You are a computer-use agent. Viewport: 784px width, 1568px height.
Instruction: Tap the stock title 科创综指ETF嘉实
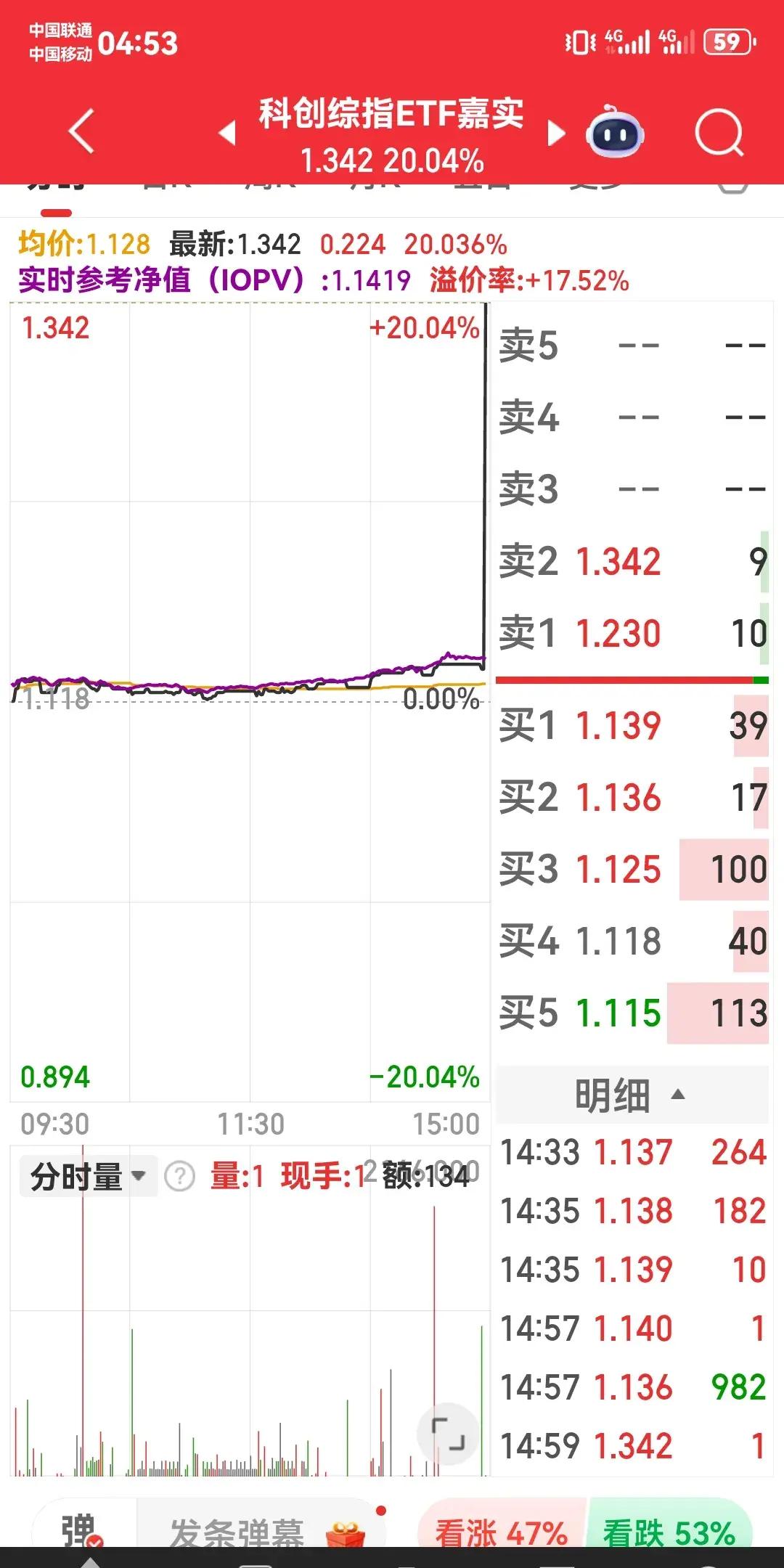point(392,116)
